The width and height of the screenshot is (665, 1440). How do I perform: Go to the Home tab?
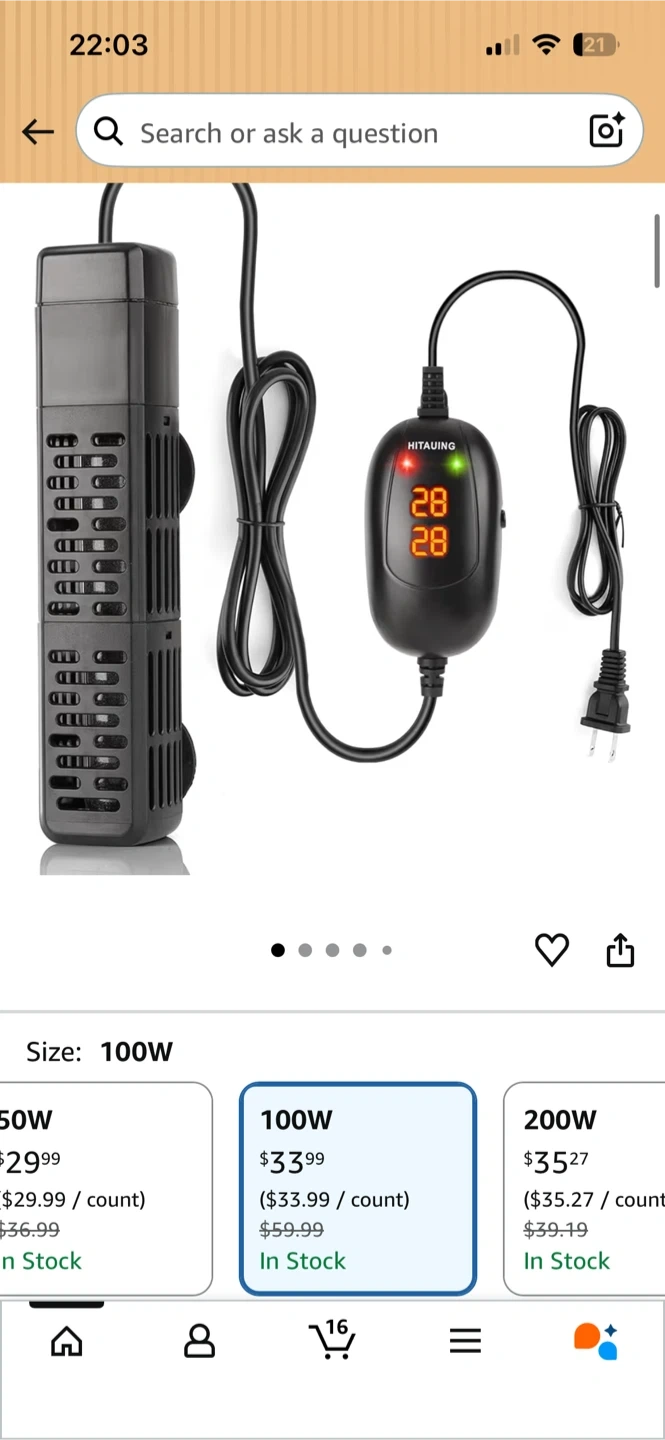click(x=67, y=1341)
